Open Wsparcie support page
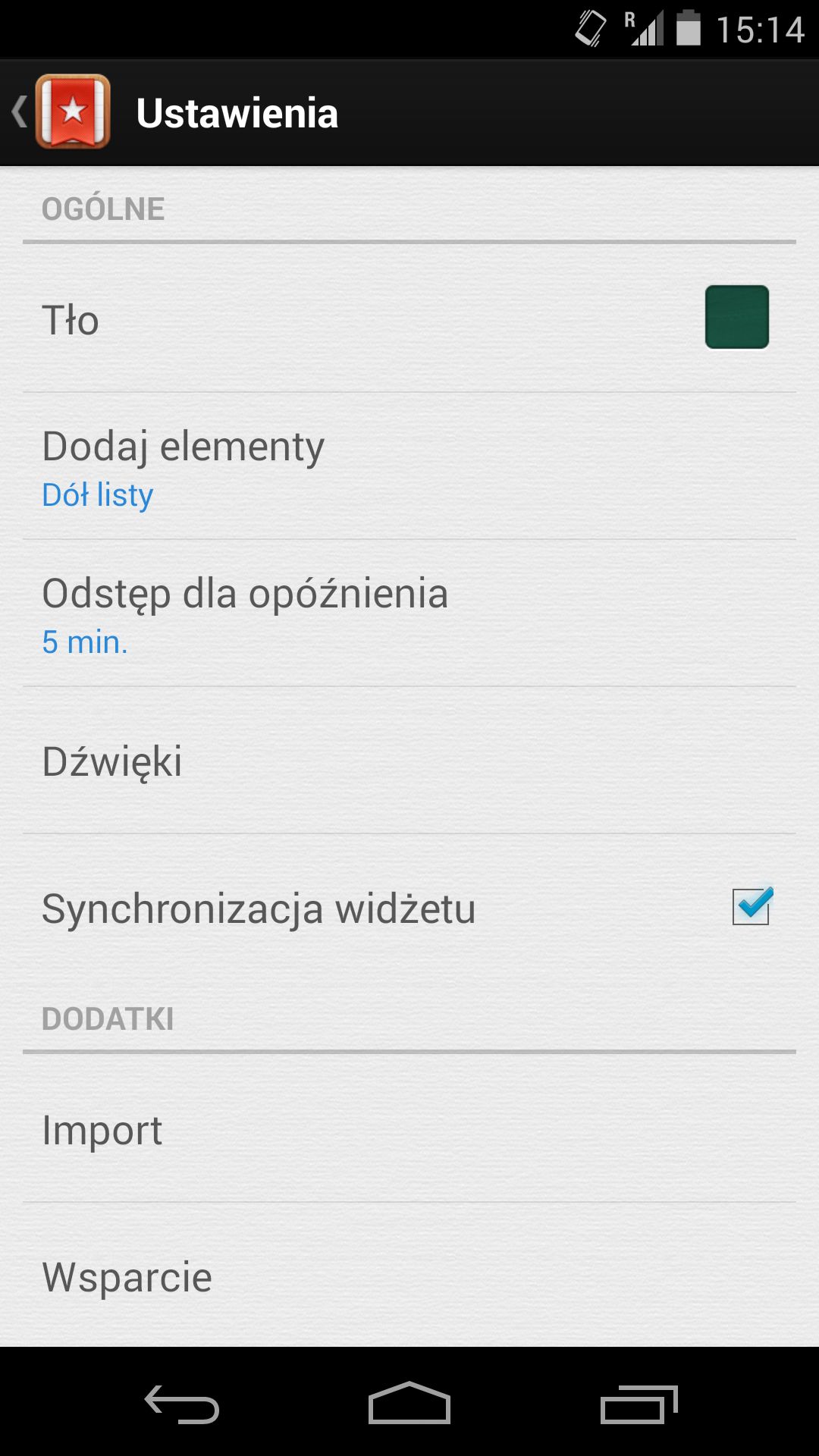 409,1276
